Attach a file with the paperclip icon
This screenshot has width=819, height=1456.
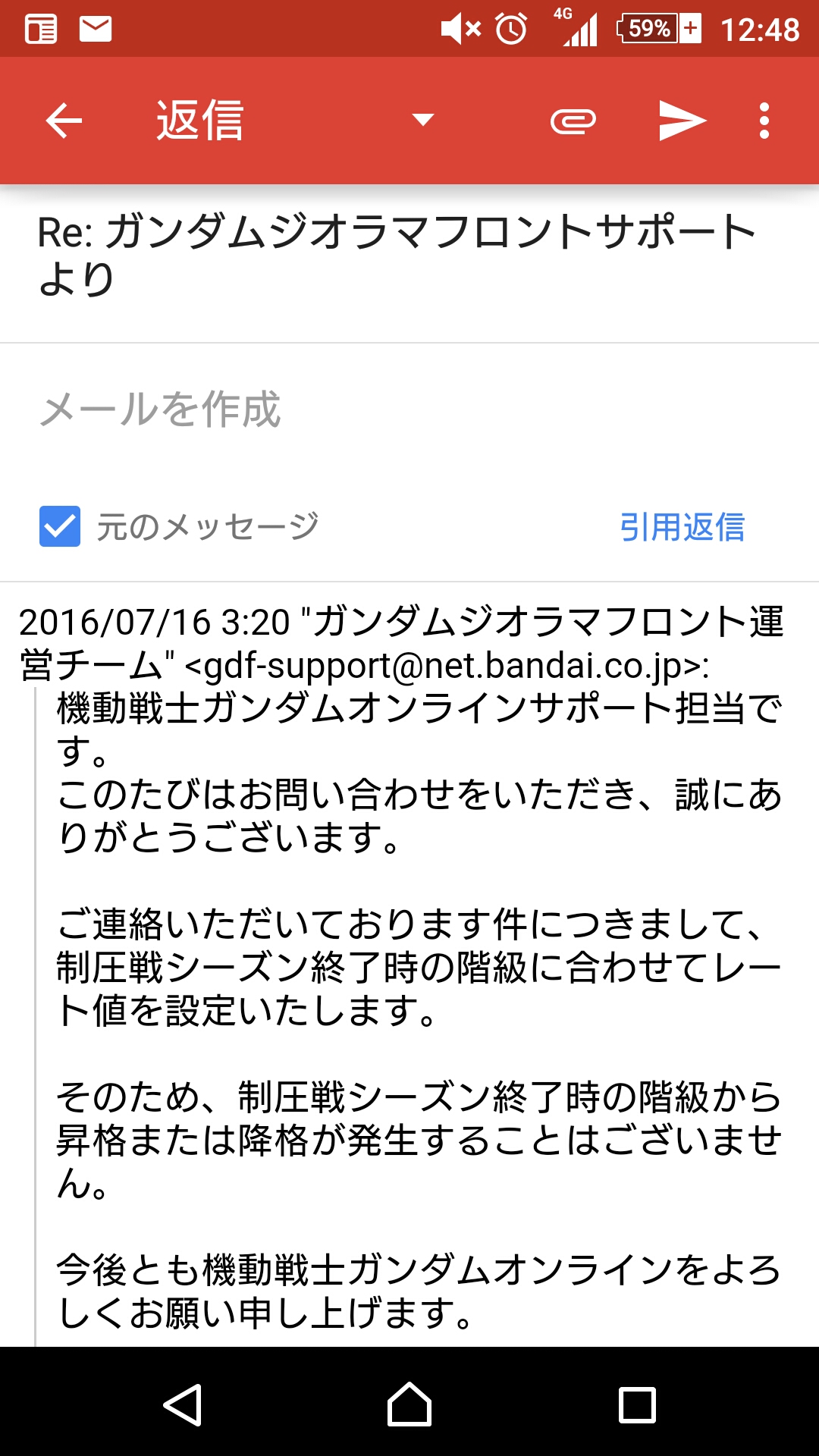[x=573, y=121]
